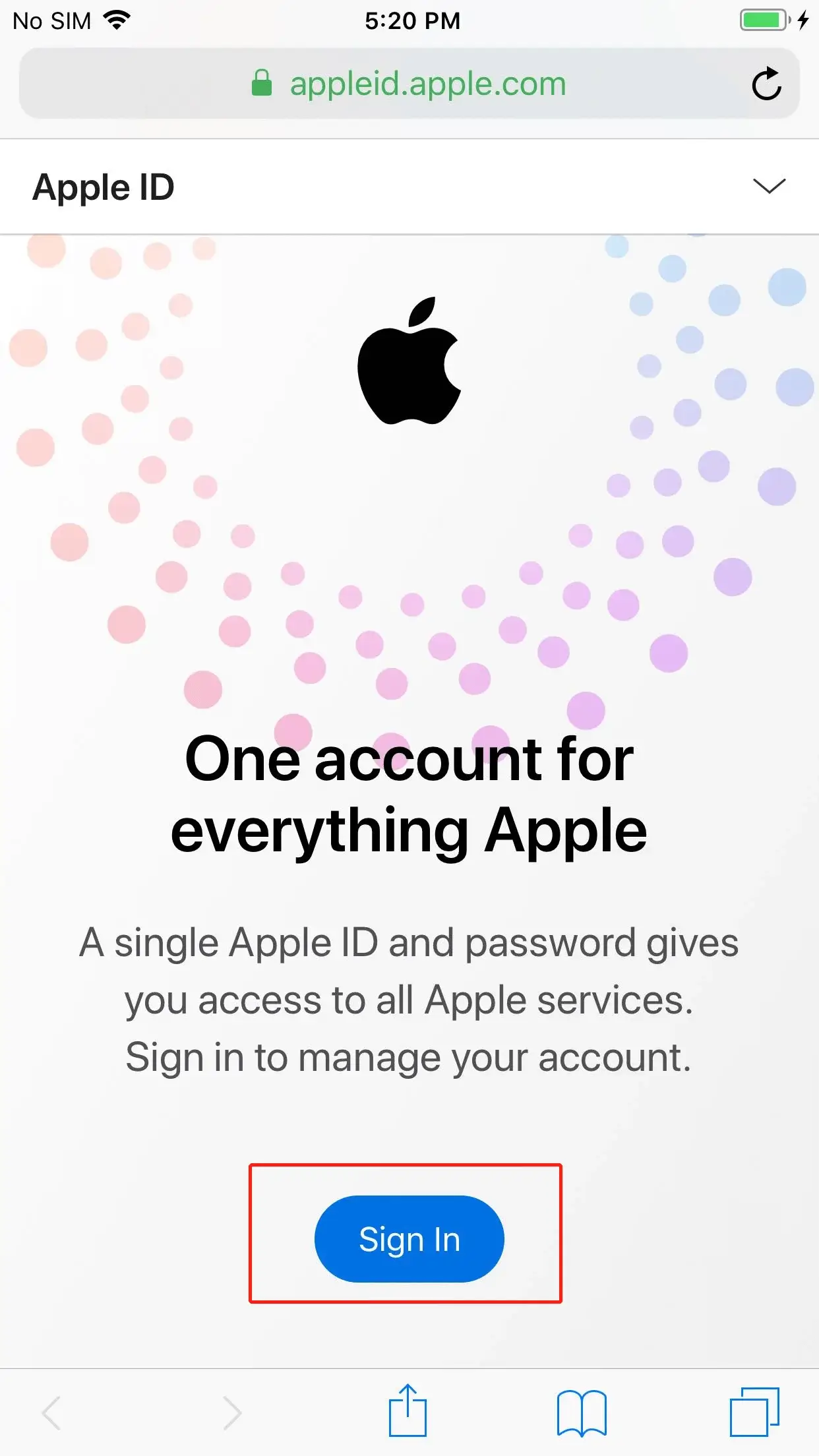Show all open tabs
Screen dimensions: 819x1456
coord(754,1412)
